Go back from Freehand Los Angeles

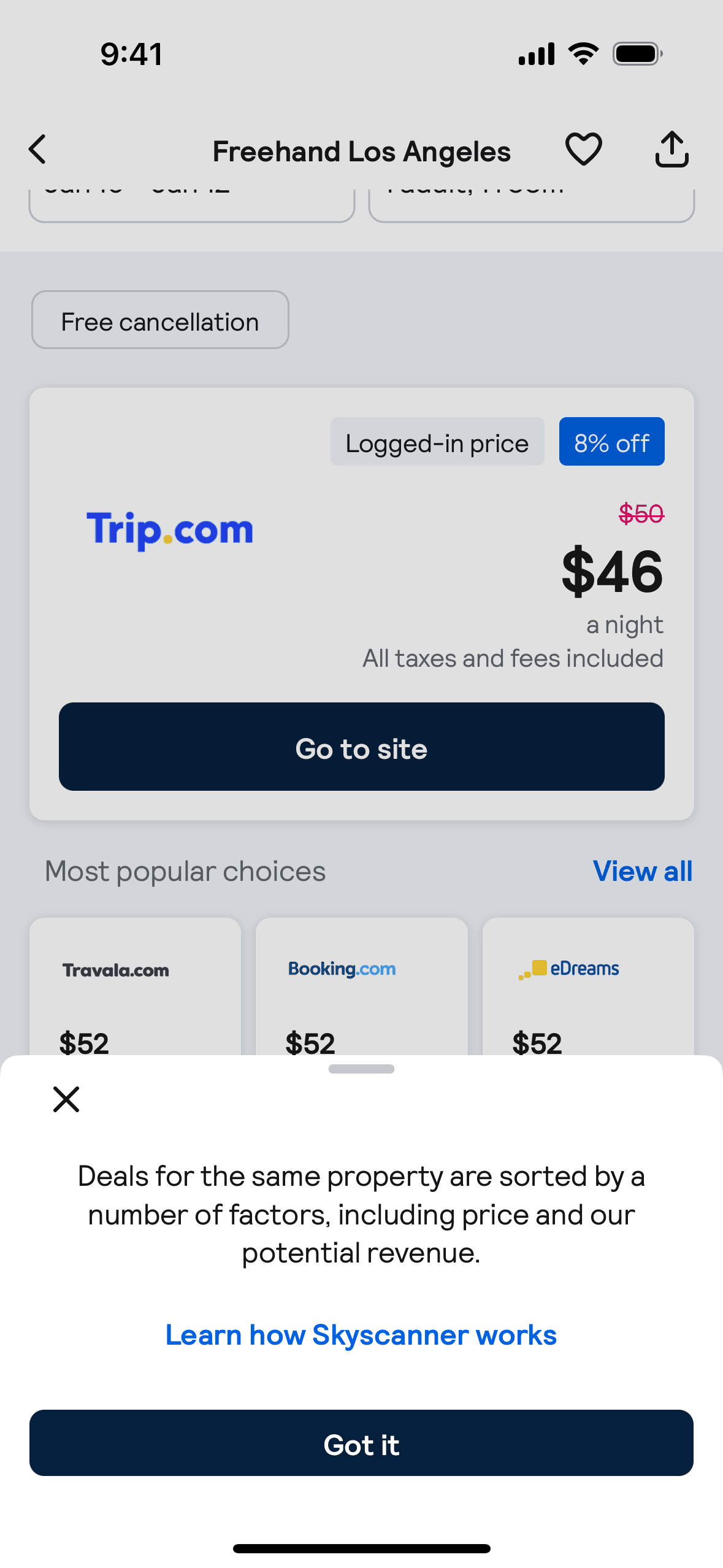tap(38, 150)
